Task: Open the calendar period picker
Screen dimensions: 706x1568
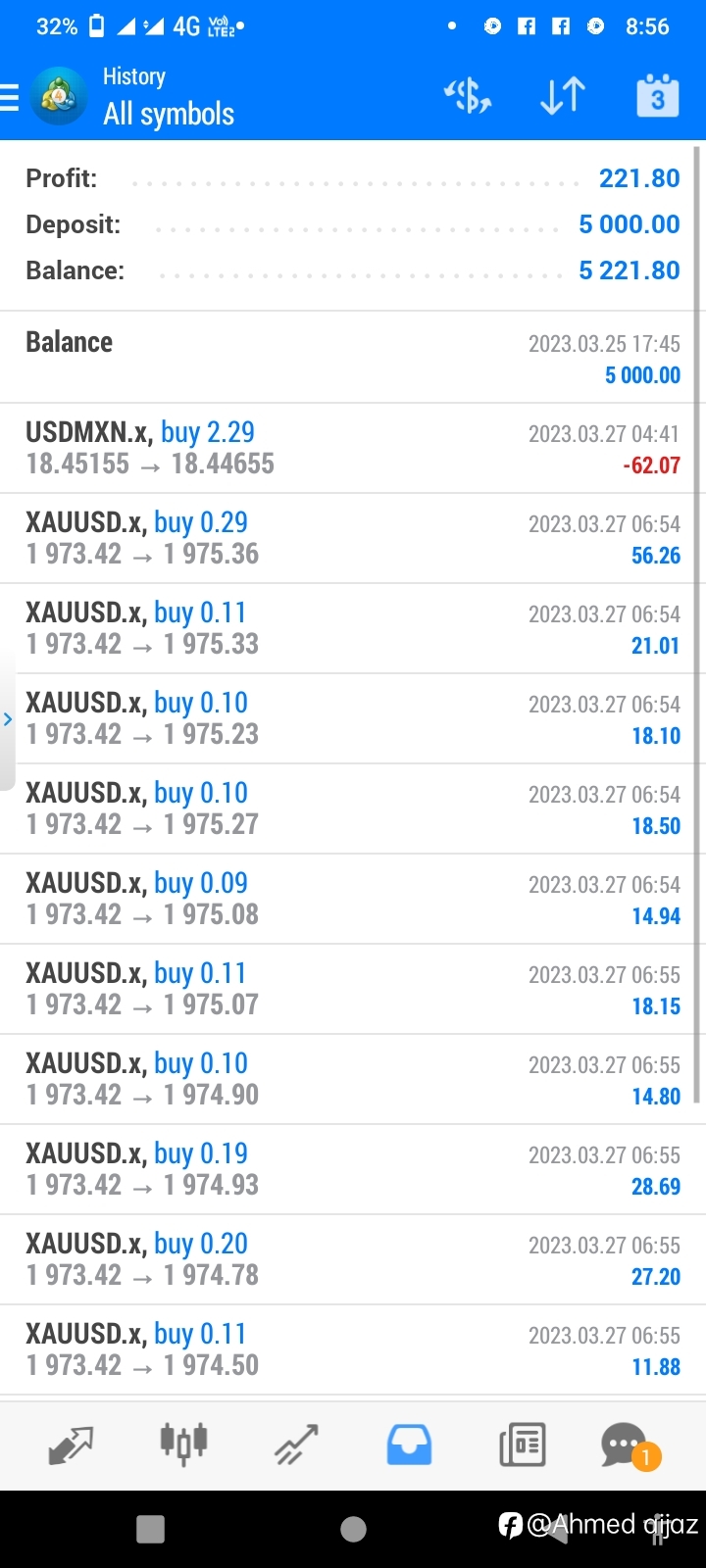Action: (x=657, y=96)
